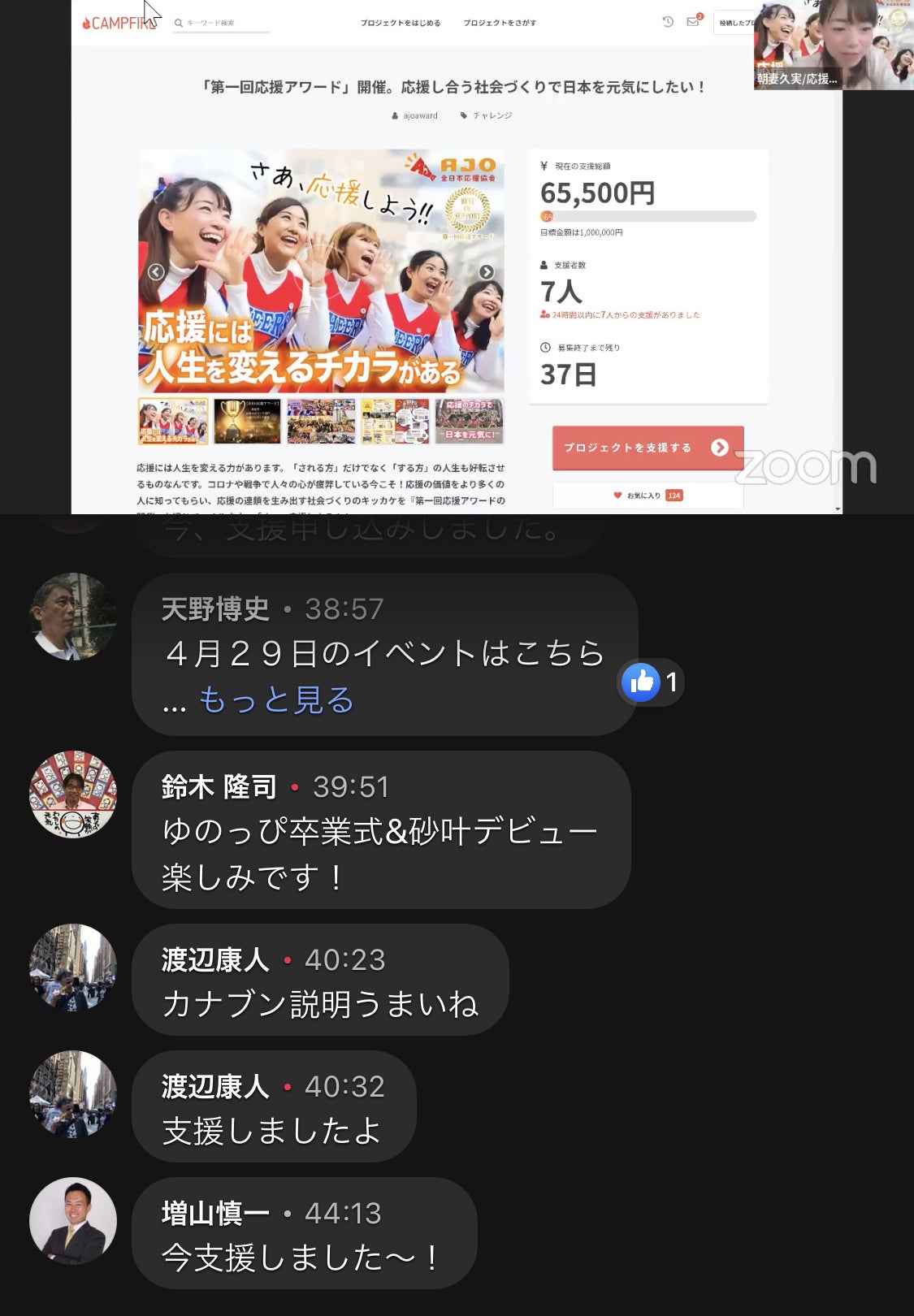Expand 天野博史's comment with もっと見る

(x=276, y=700)
